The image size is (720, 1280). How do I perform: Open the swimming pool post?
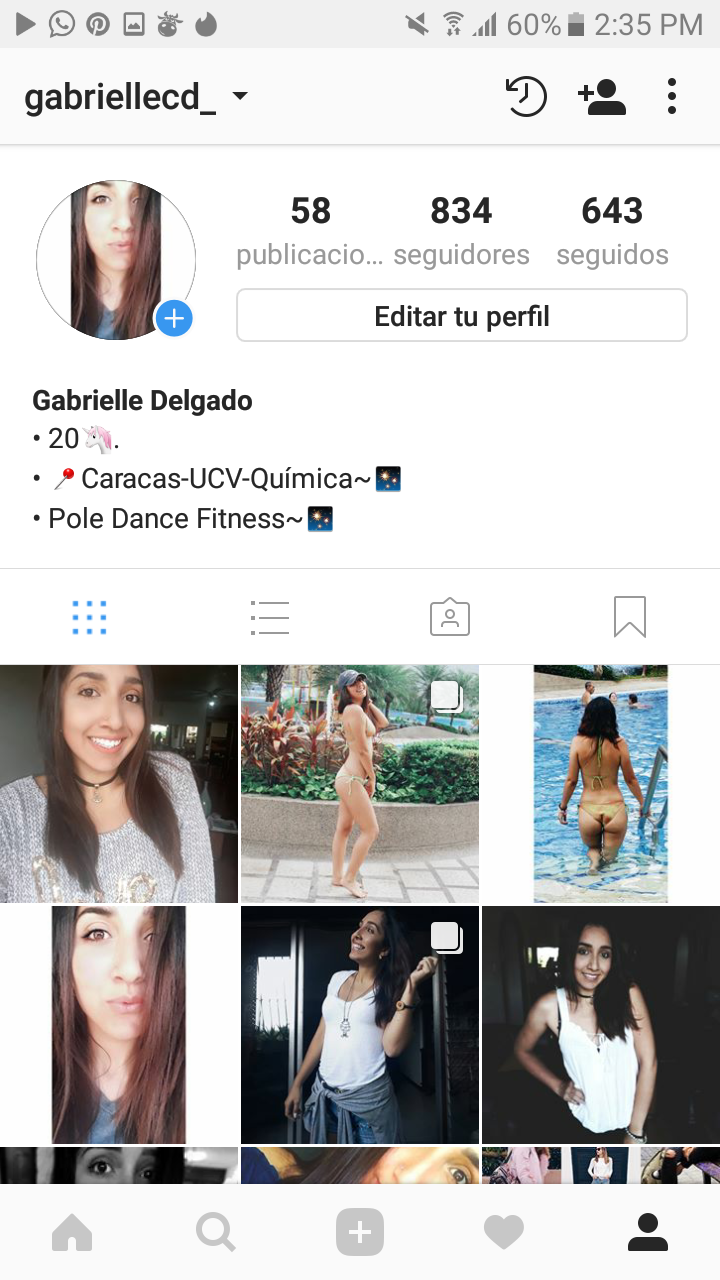click(x=600, y=784)
